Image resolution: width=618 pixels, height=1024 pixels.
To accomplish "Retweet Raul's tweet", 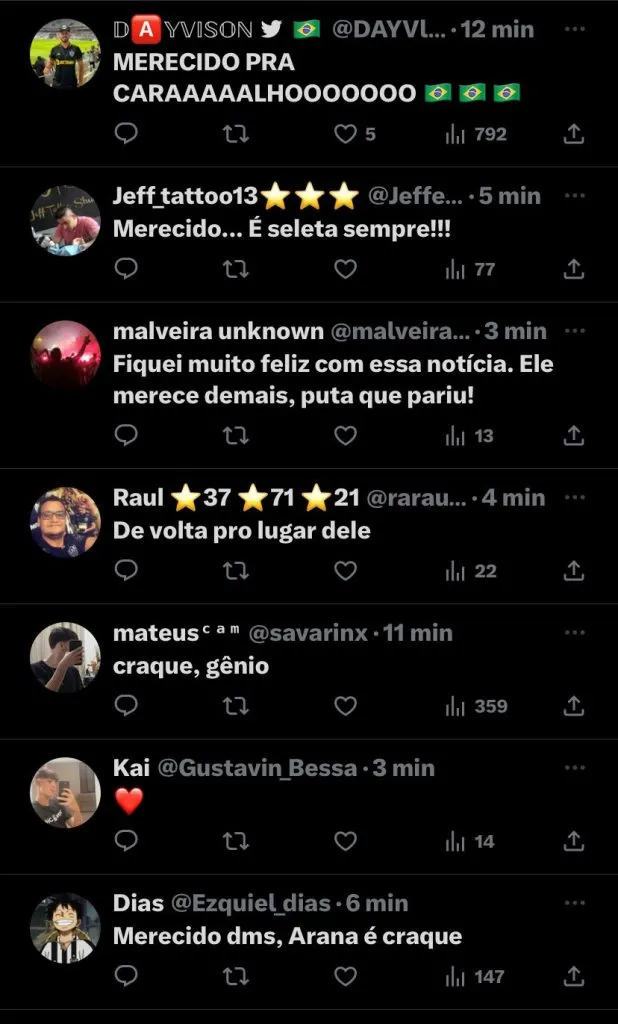I will tap(236, 570).
